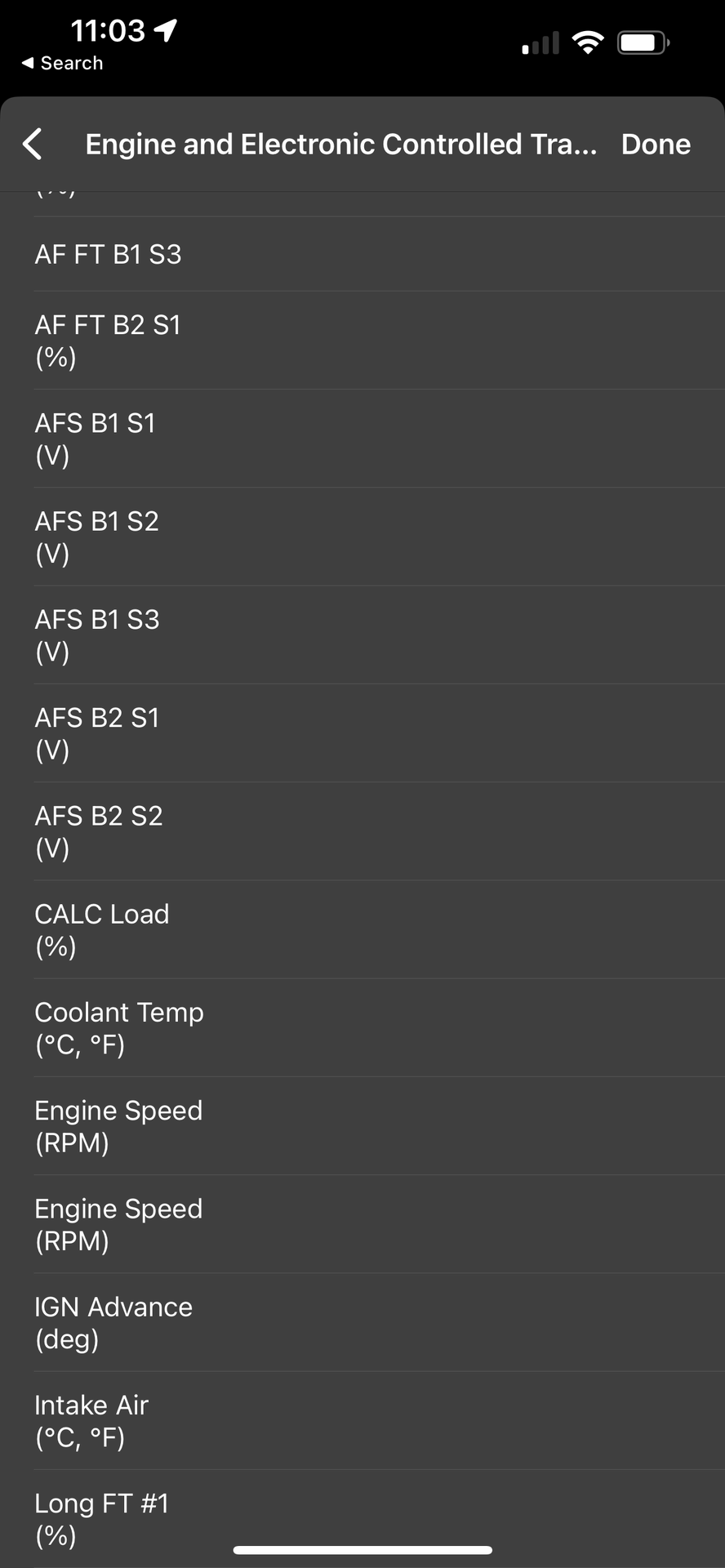Image resolution: width=725 pixels, height=1568 pixels.
Task: Select the AFS B2 S2 (V) row
Action: (x=362, y=831)
